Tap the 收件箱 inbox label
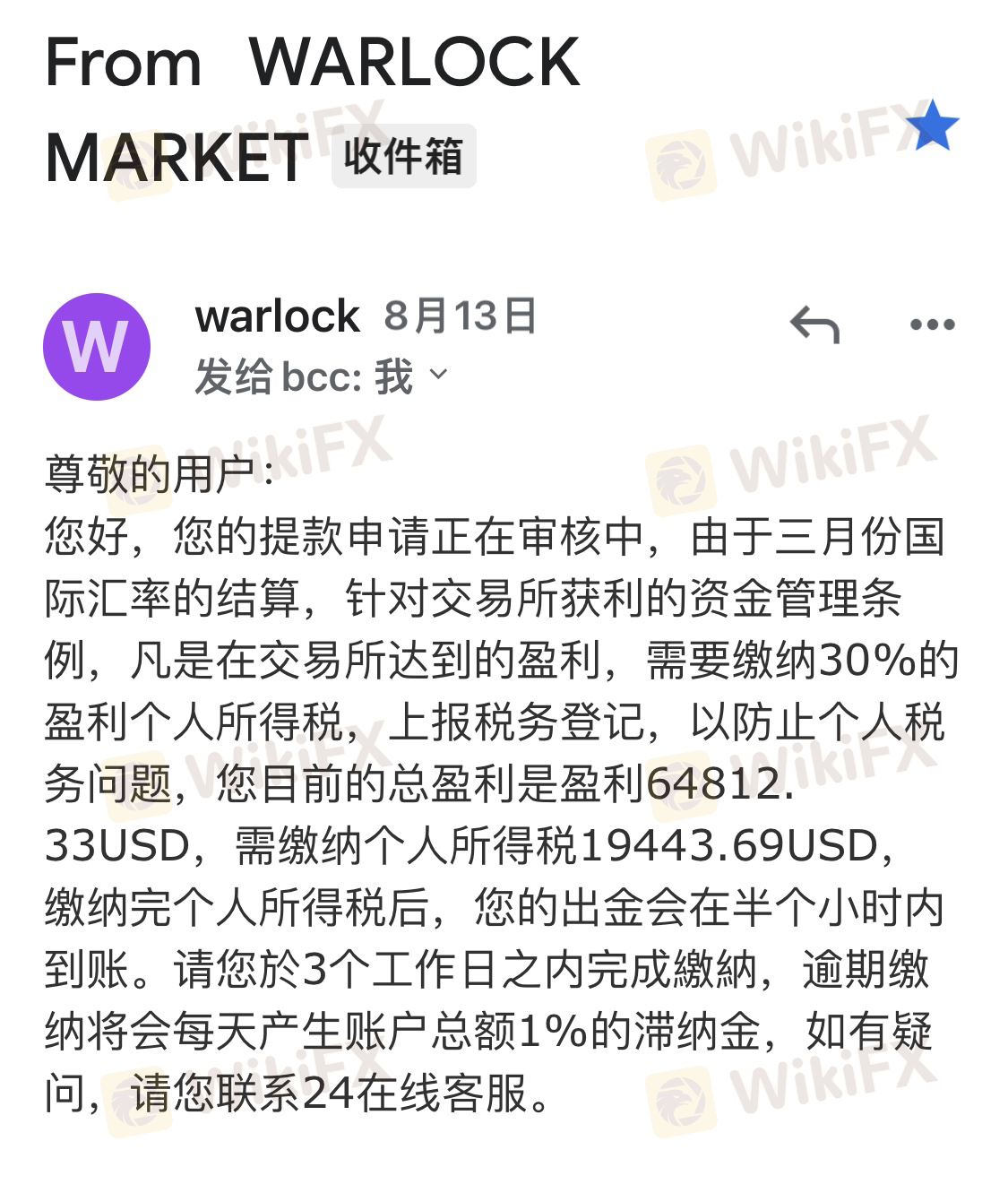Image resolution: width=1008 pixels, height=1193 pixels. pyautogui.click(x=403, y=157)
